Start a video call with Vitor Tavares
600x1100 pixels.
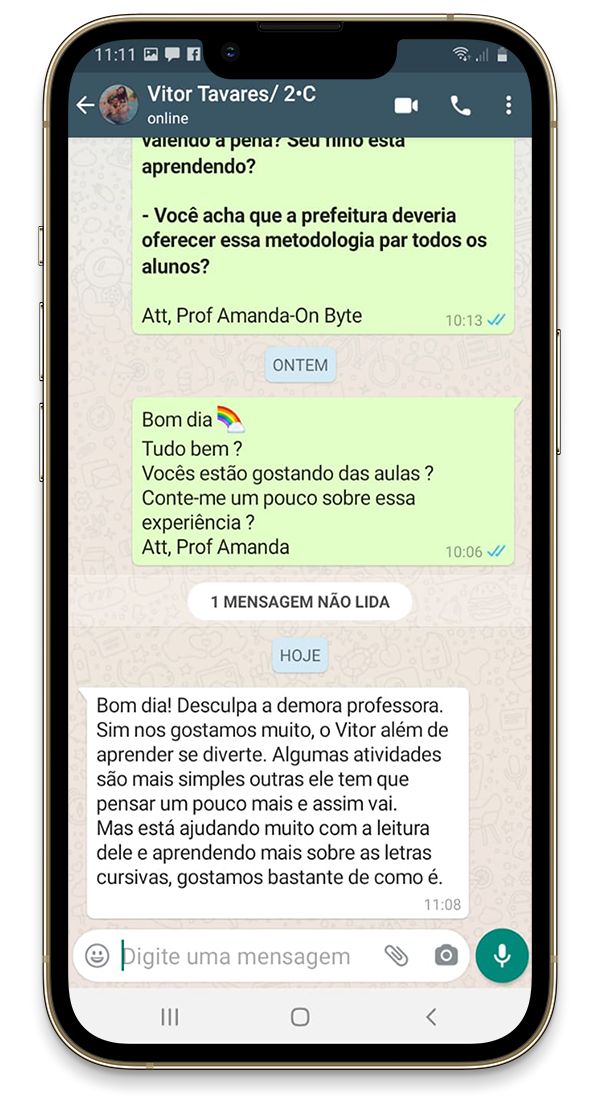(x=406, y=105)
